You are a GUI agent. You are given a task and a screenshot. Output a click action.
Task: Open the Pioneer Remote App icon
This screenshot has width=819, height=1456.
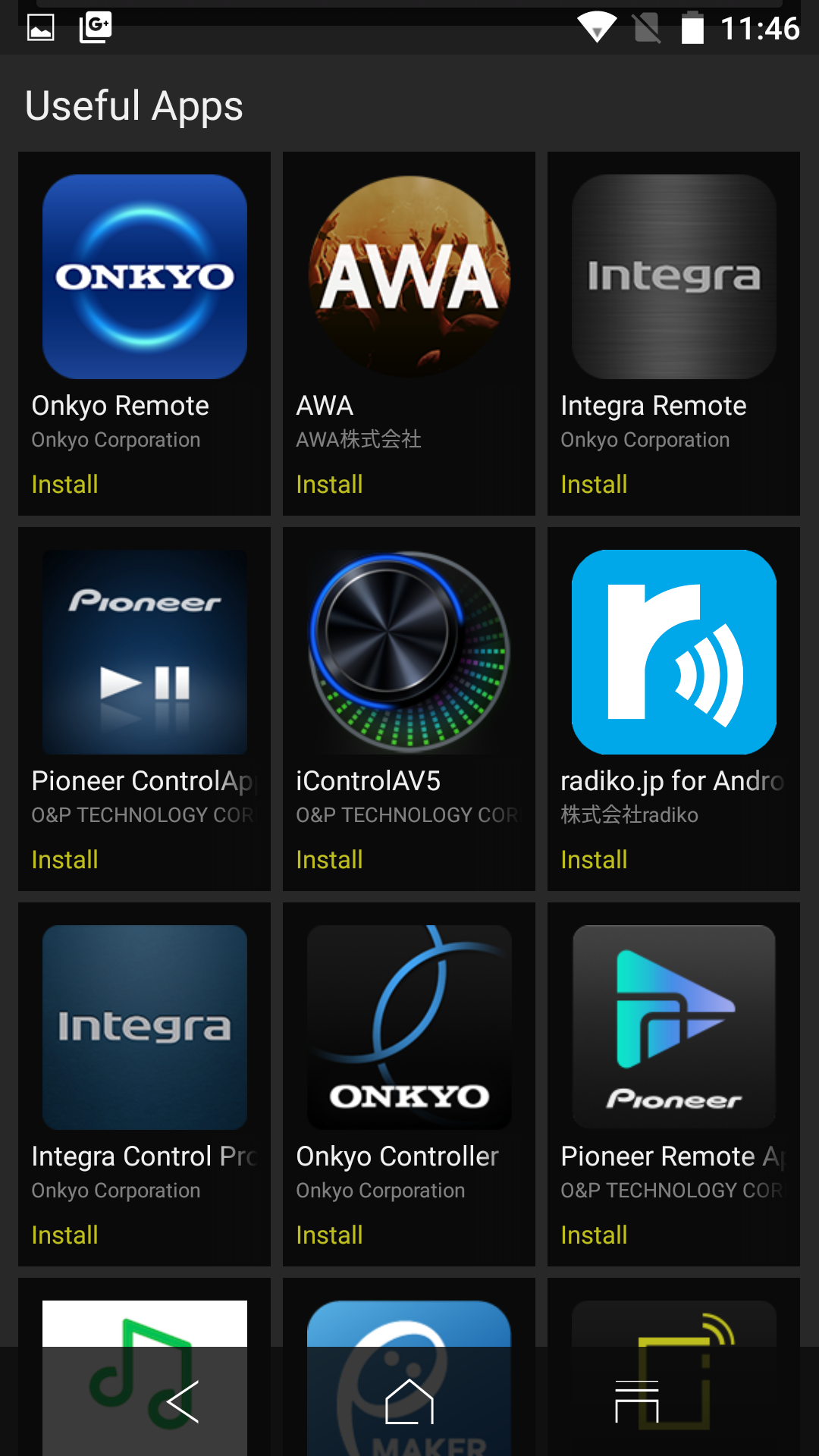coord(674,1028)
